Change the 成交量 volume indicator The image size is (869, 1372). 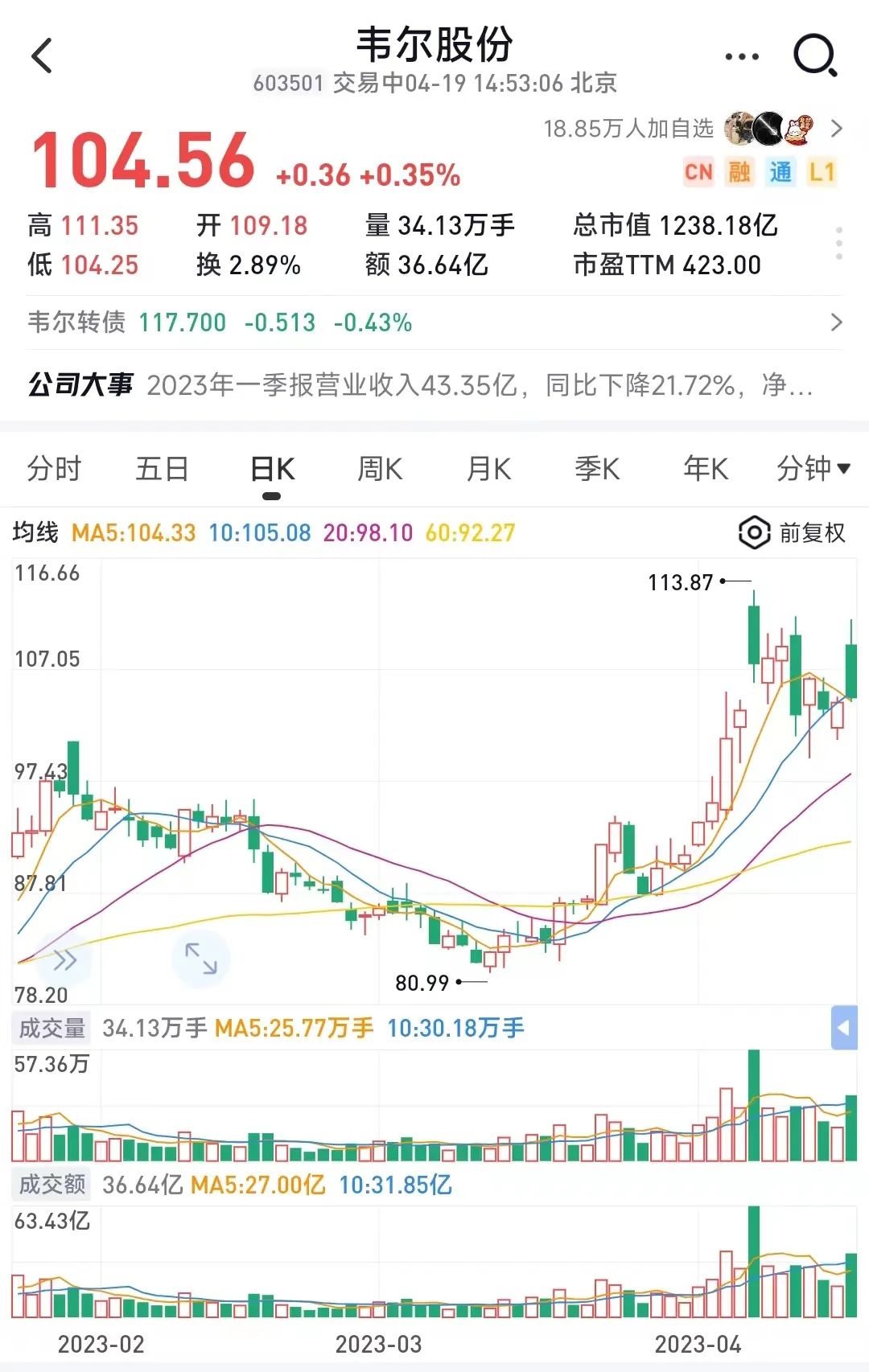click(52, 1028)
